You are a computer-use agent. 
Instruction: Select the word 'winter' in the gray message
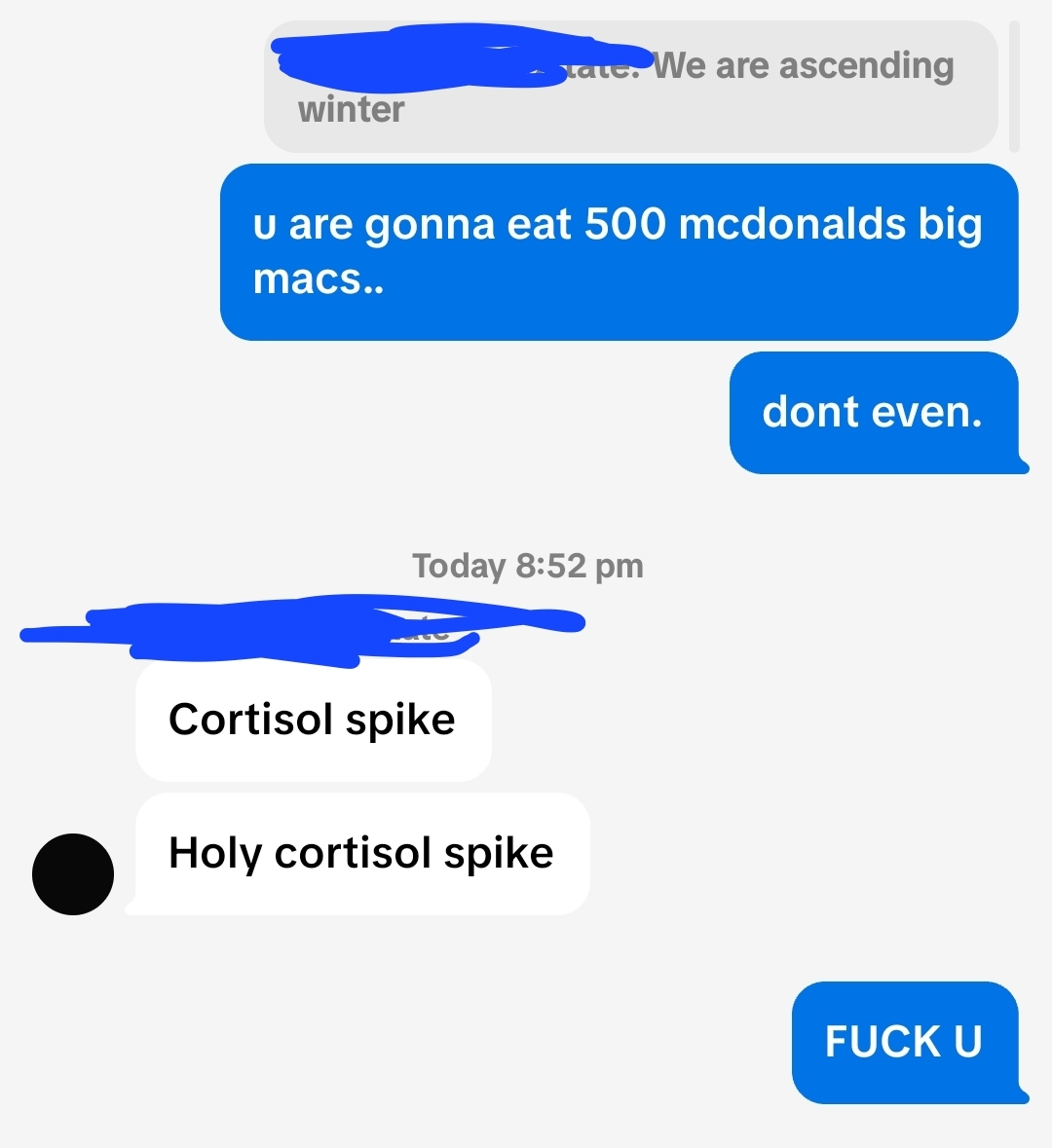[350, 109]
